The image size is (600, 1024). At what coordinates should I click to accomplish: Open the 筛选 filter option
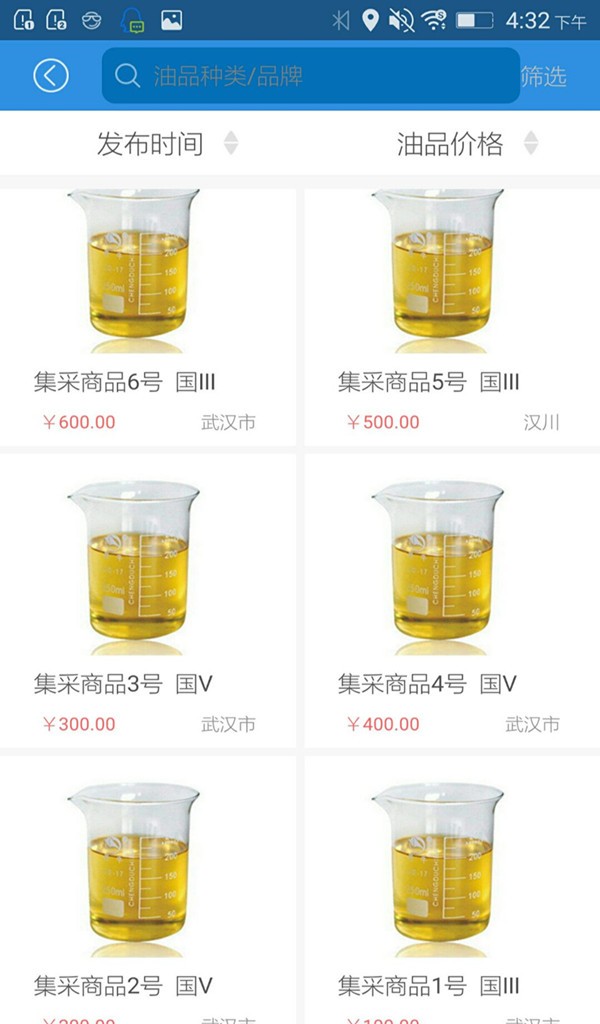click(546, 76)
